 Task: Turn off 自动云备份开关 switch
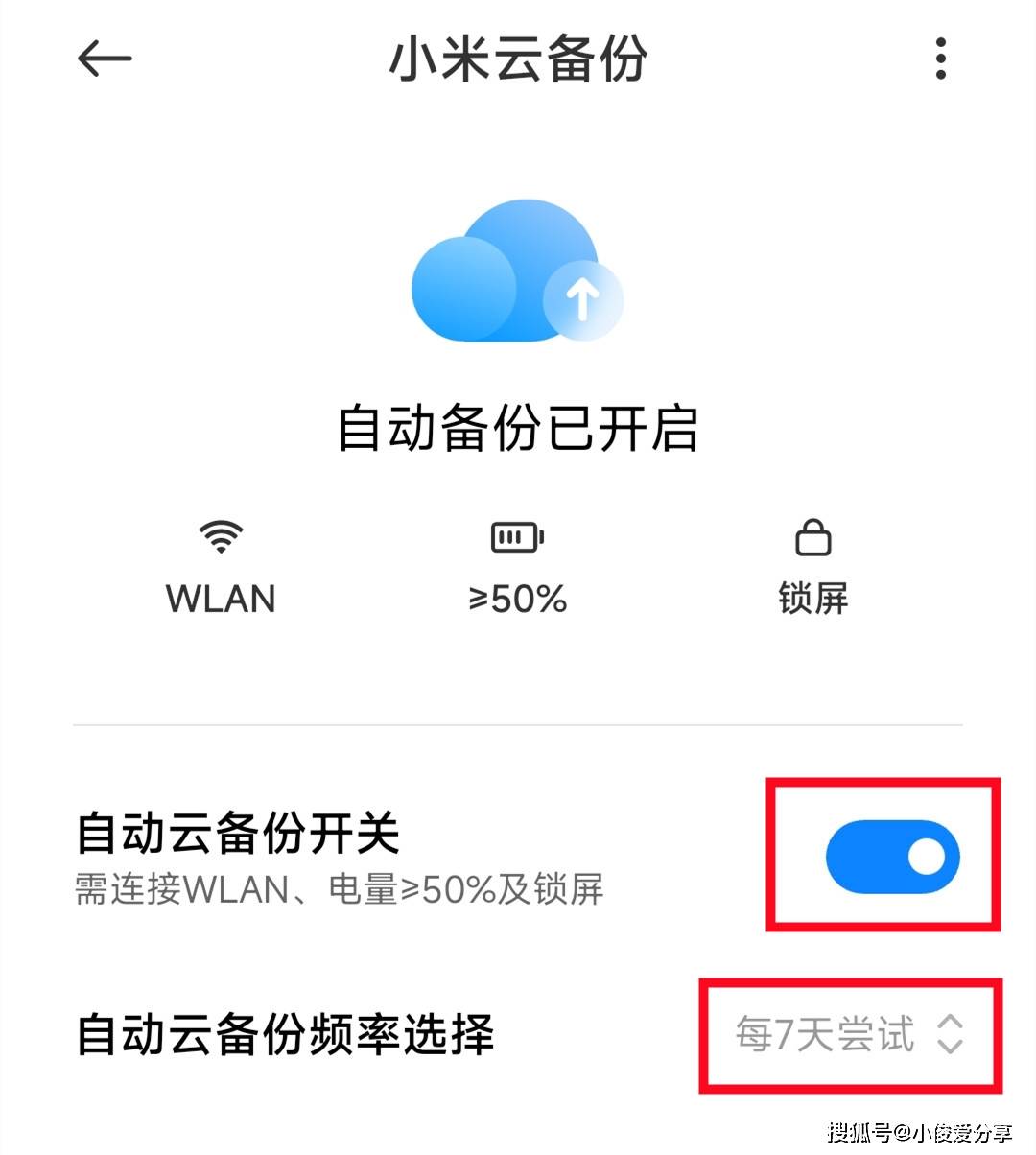tap(892, 857)
